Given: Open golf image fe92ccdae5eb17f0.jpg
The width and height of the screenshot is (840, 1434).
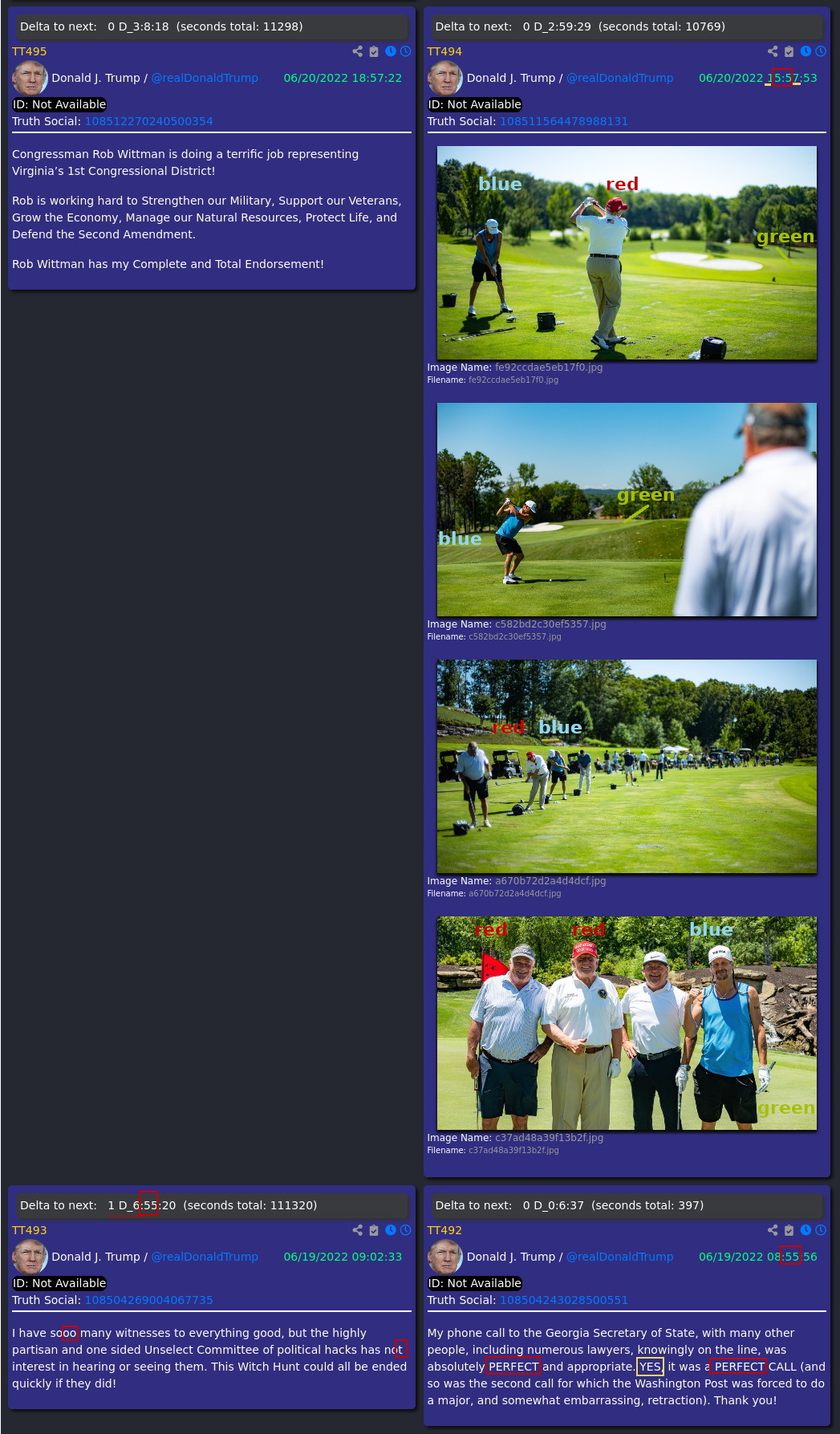Looking at the screenshot, I should (627, 253).
